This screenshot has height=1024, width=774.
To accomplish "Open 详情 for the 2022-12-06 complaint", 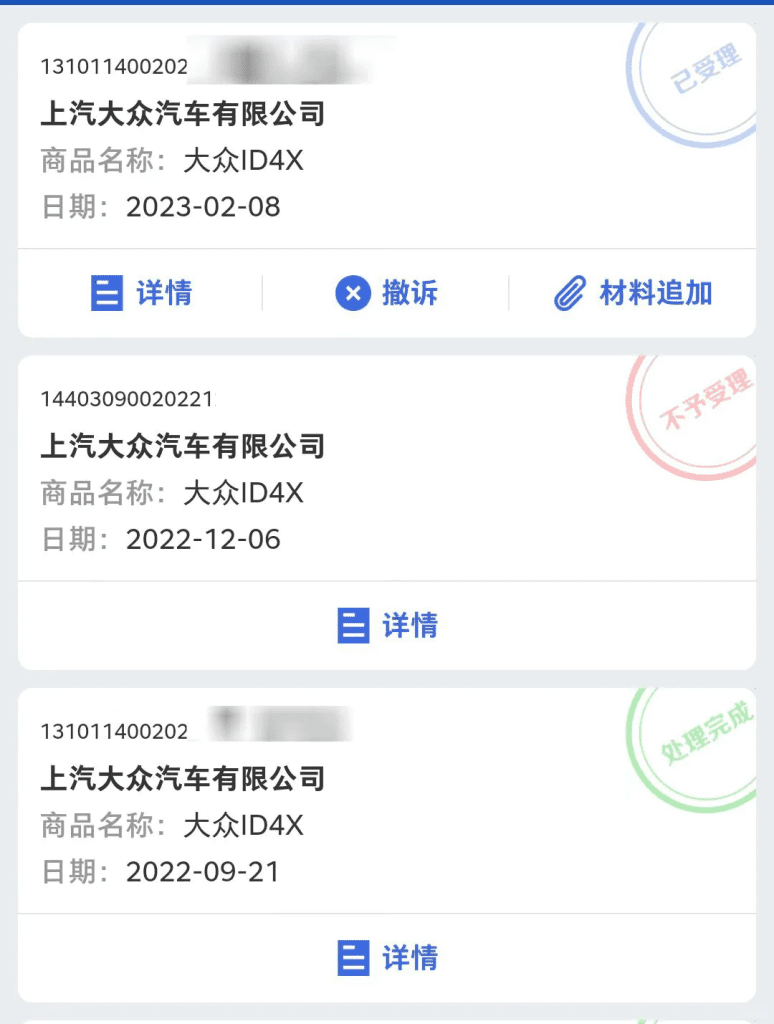I will pyautogui.click(x=388, y=625).
